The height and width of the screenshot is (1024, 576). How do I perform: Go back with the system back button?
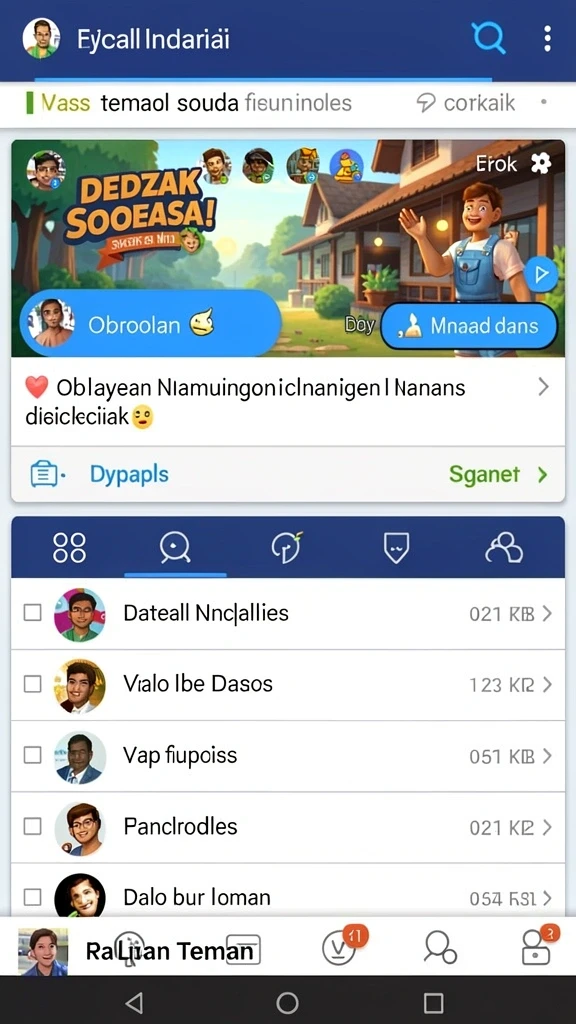[135, 1002]
